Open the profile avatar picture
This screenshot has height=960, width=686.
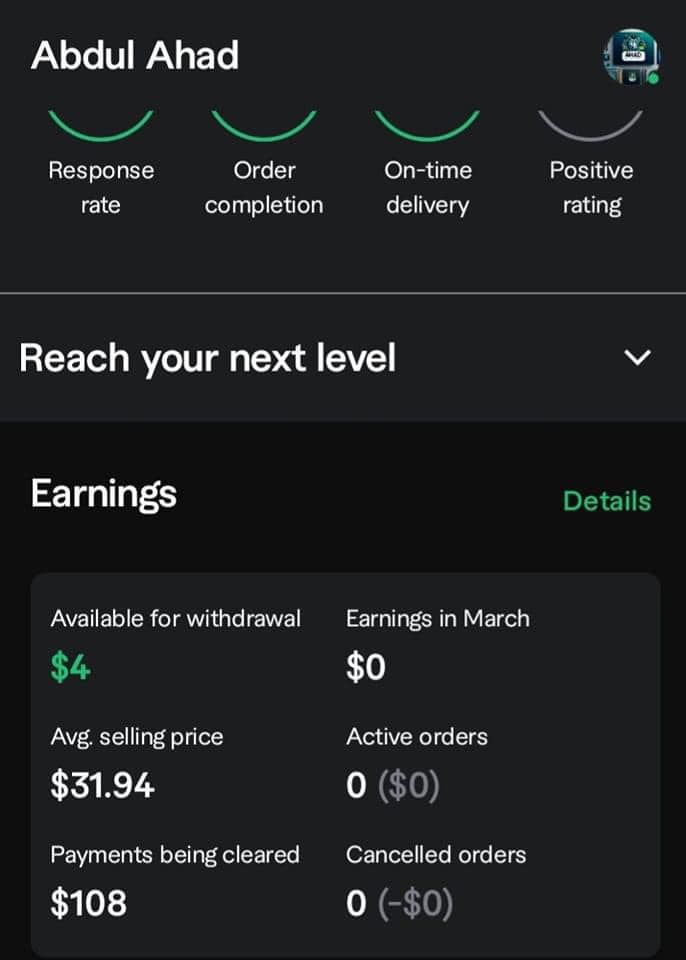[x=631, y=56]
